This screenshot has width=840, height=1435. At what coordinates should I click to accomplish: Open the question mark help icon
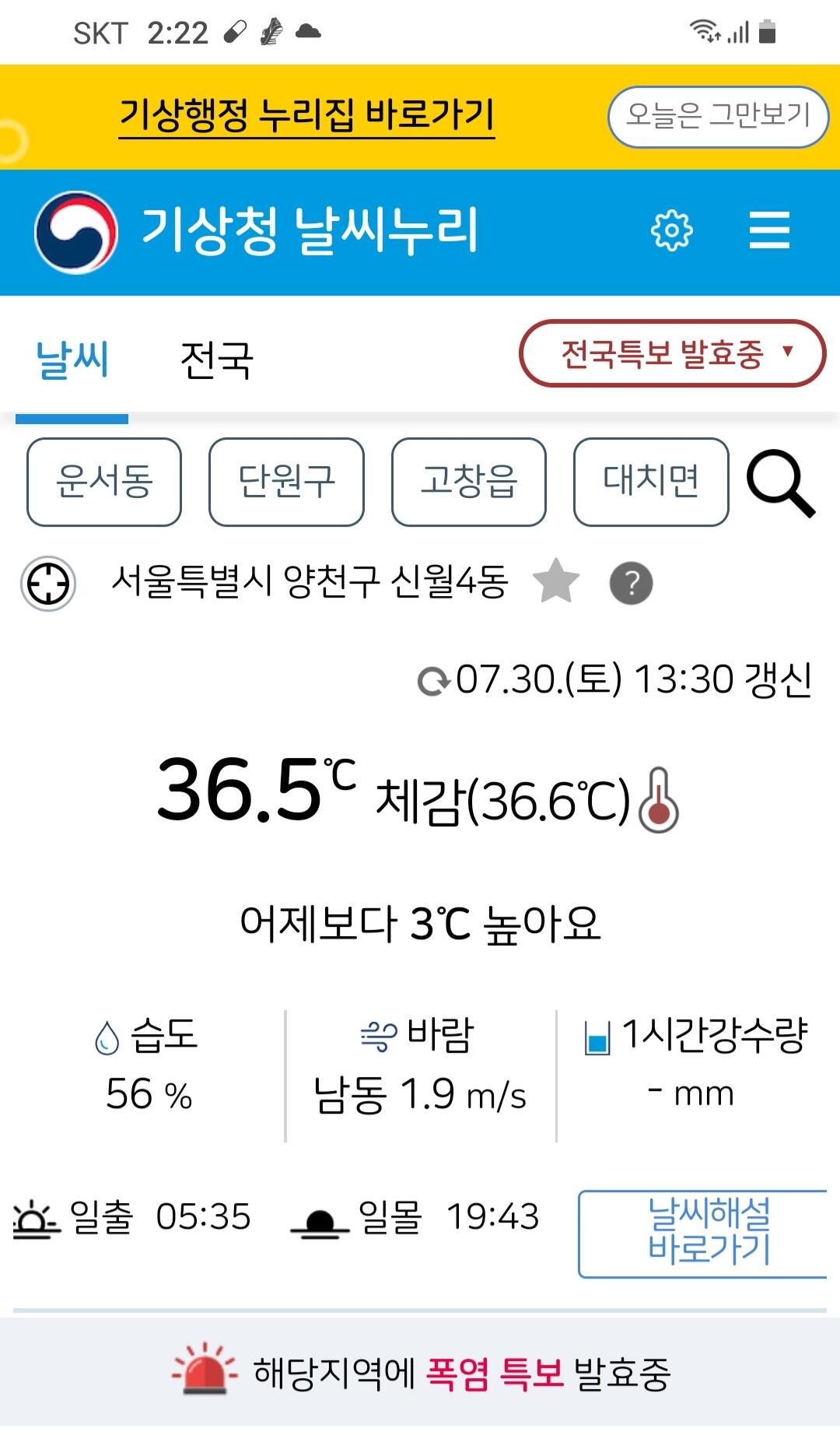(x=631, y=584)
